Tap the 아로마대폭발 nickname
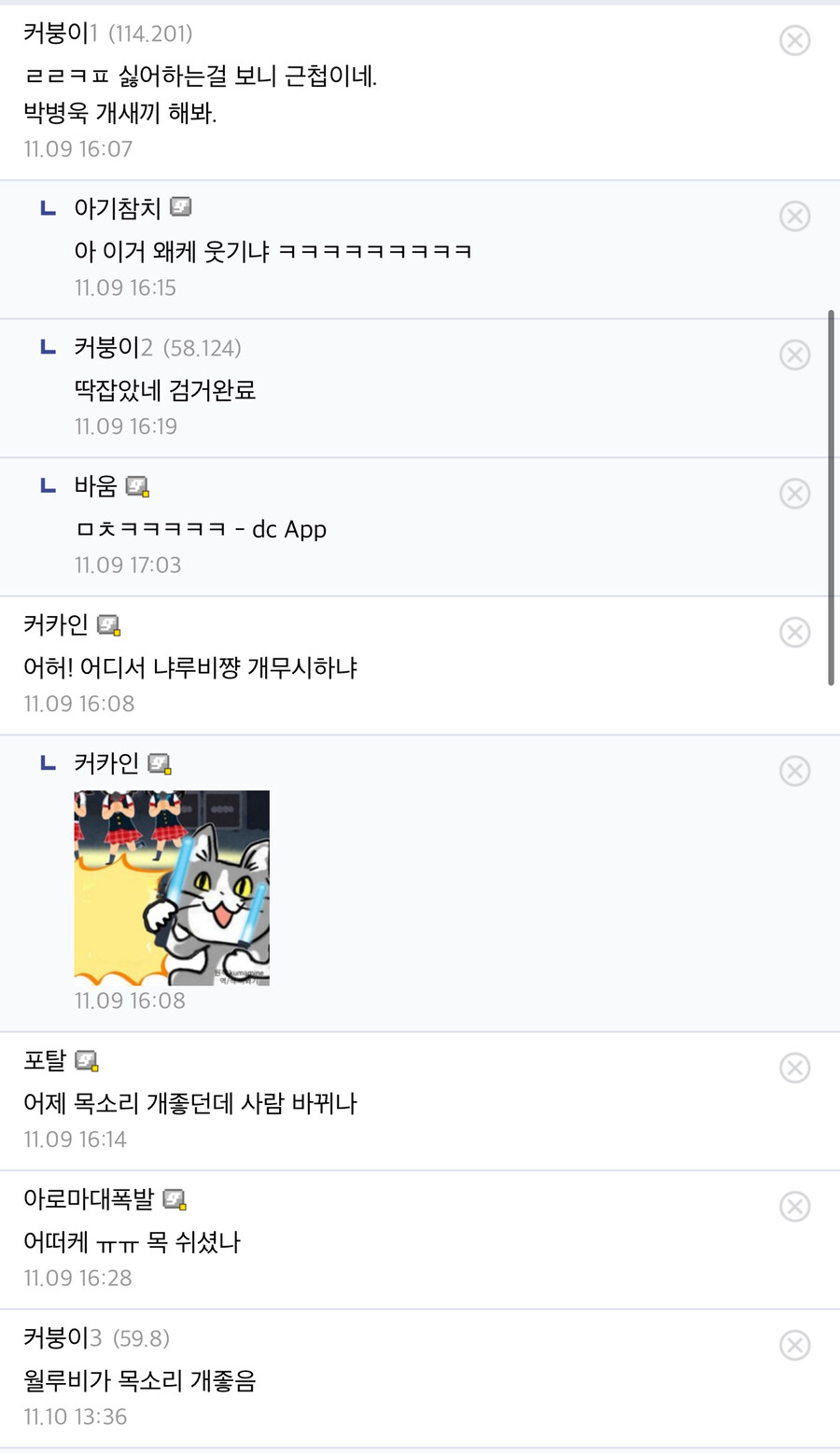 tap(89, 1199)
